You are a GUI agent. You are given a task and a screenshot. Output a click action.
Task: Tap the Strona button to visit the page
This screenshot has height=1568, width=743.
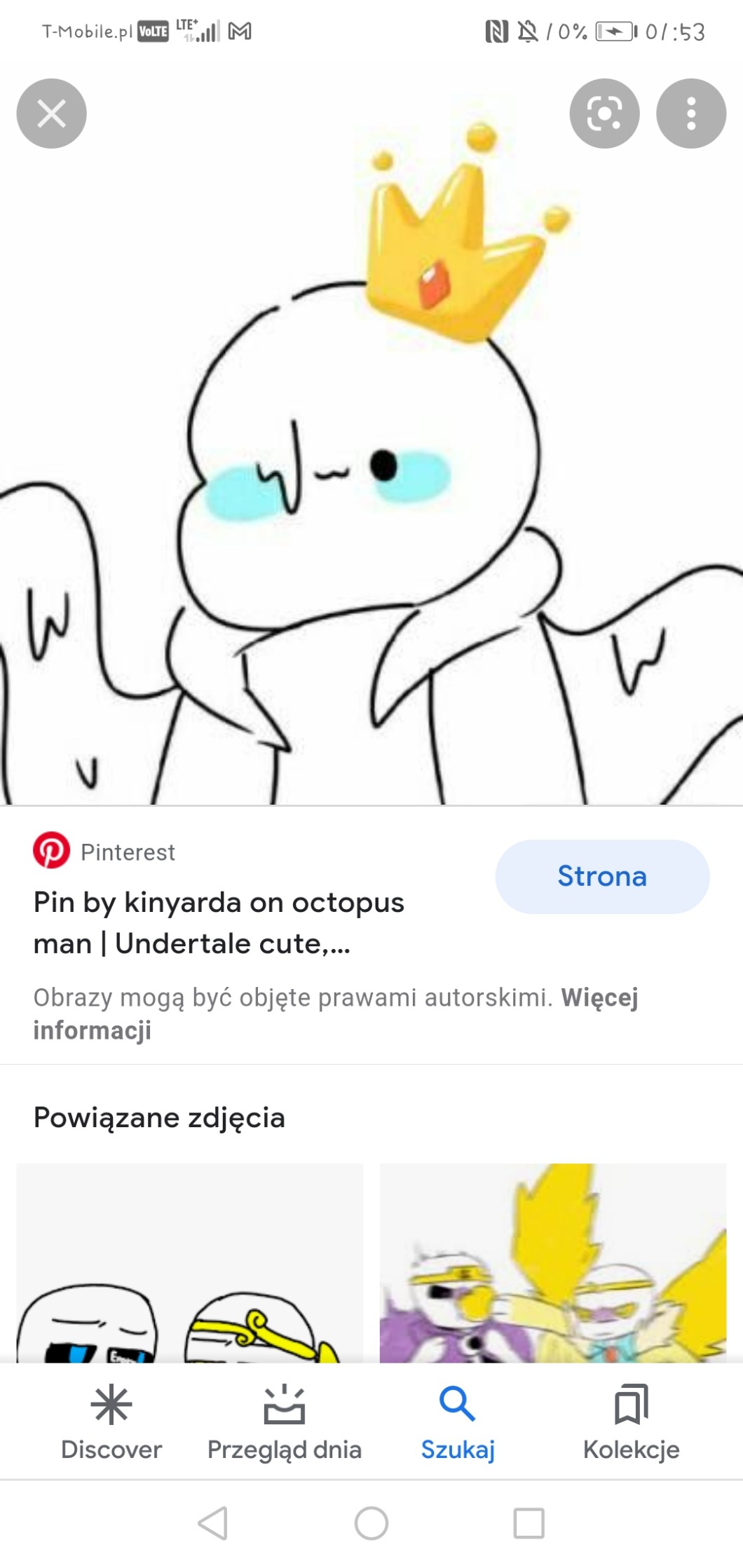pyautogui.click(x=601, y=876)
